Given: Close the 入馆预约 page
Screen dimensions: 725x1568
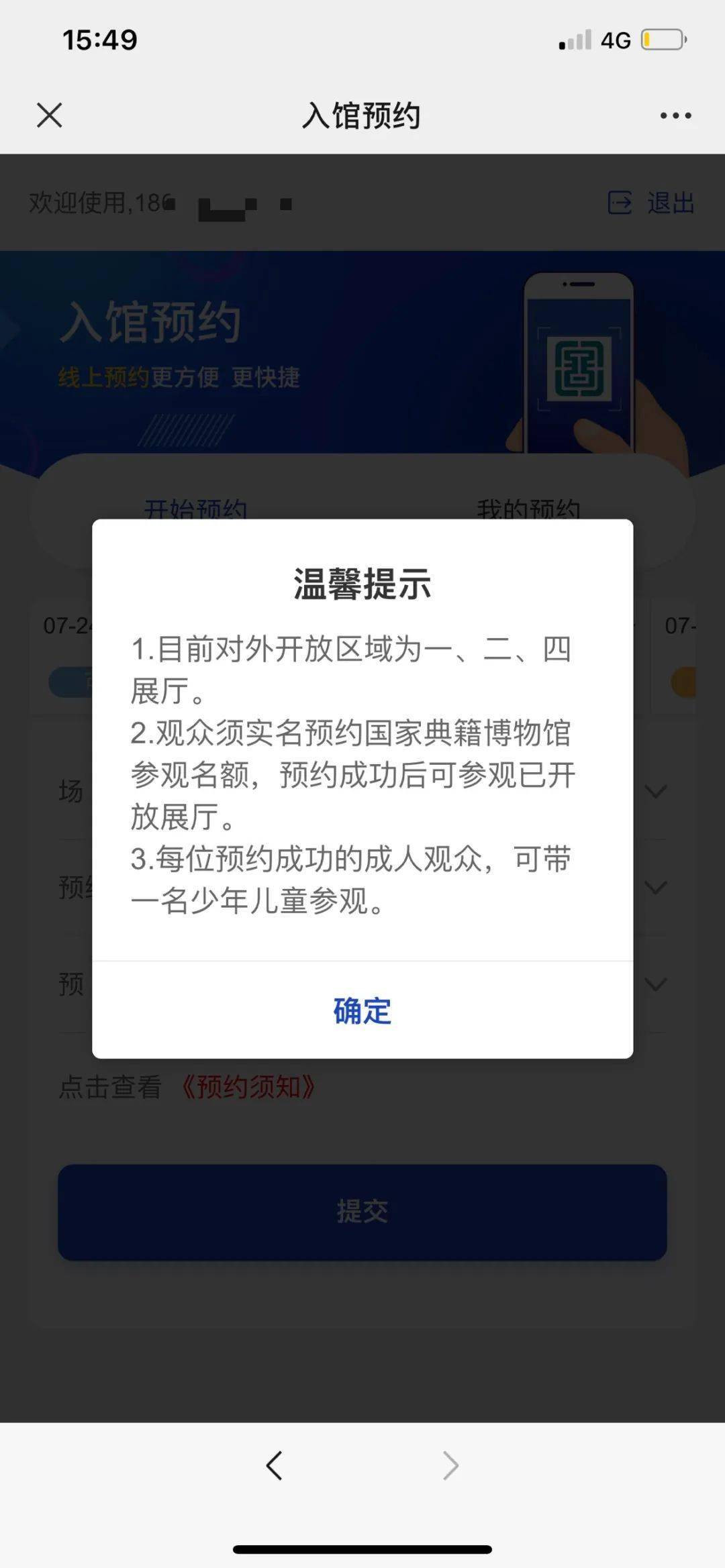Looking at the screenshot, I should [49, 115].
